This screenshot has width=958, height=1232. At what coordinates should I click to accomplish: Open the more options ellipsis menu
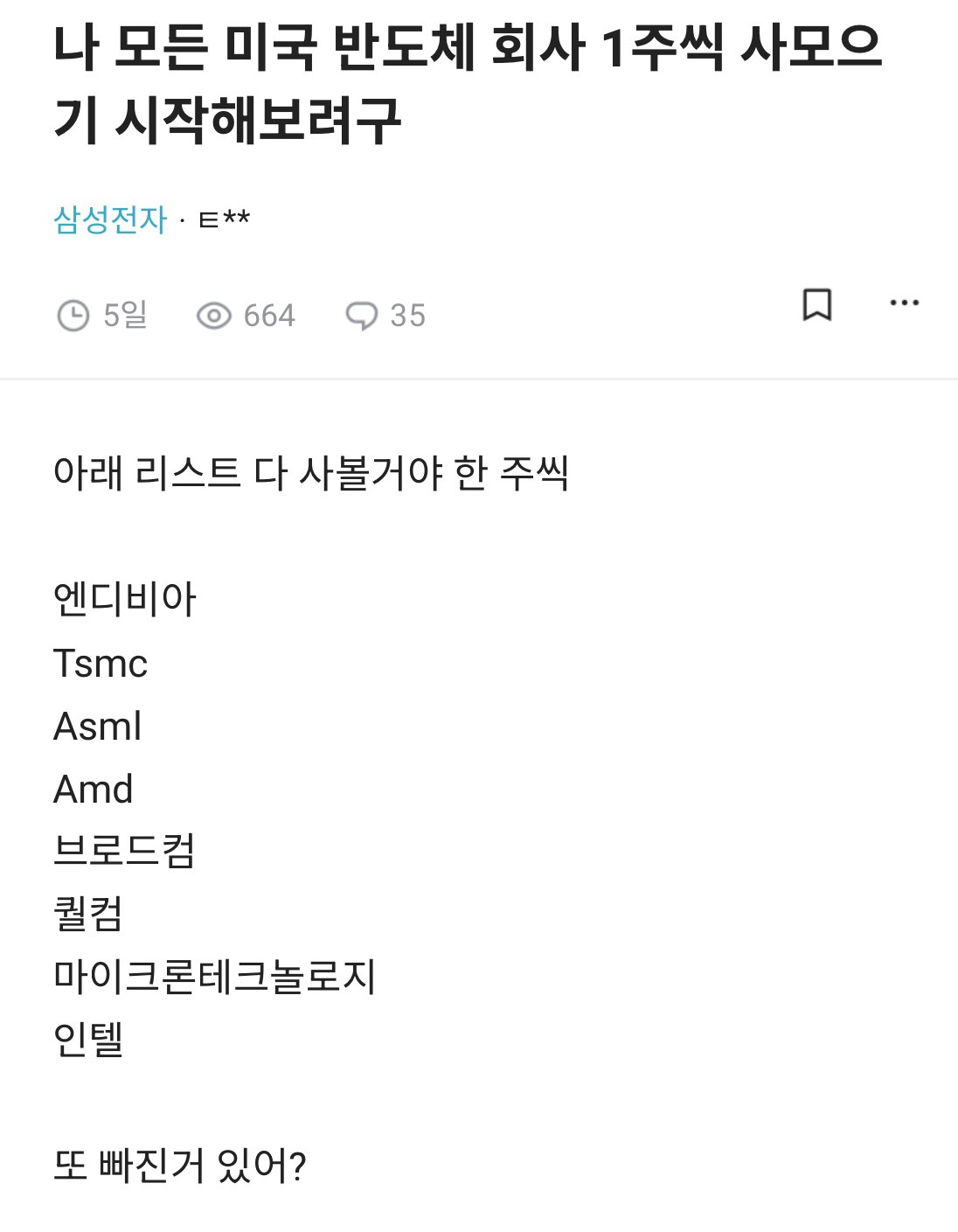coord(904,304)
